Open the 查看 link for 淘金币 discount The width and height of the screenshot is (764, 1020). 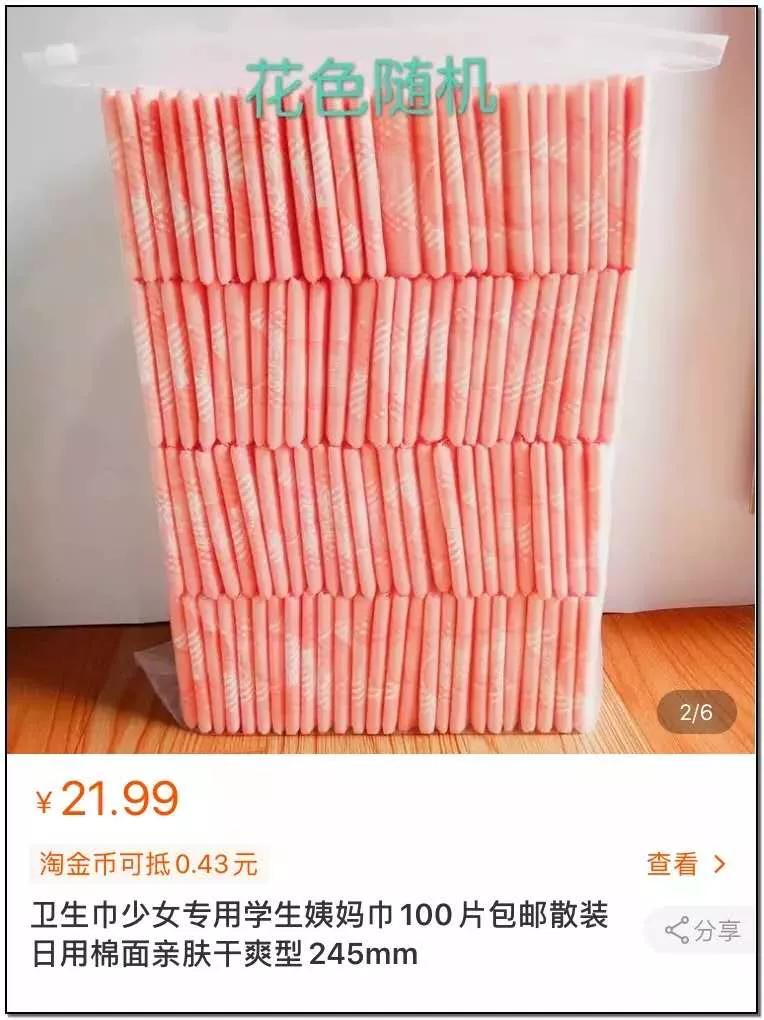pos(686,864)
